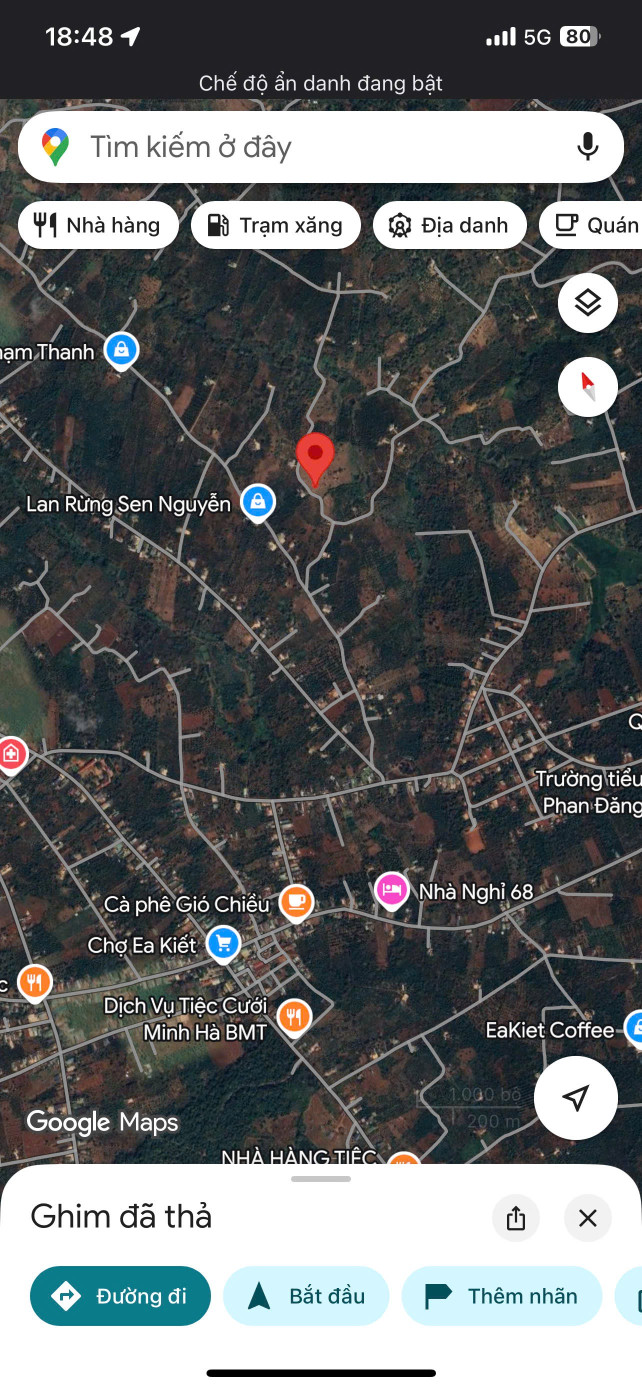This screenshot has width=642, height=1389.
Task: Open the map layers button
Action: pos(587,302)
